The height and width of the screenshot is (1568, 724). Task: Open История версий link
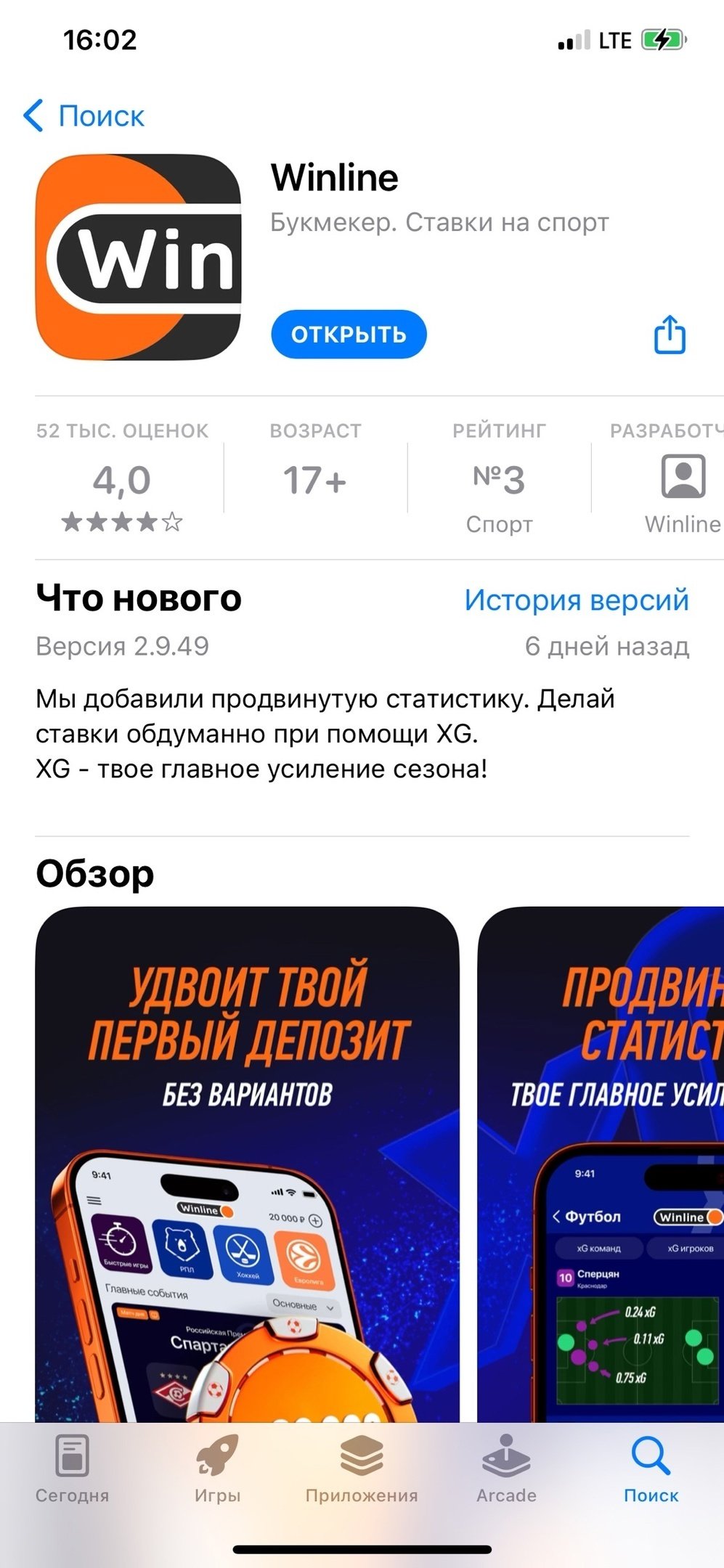pyautogui.click(x=576, y=600)
